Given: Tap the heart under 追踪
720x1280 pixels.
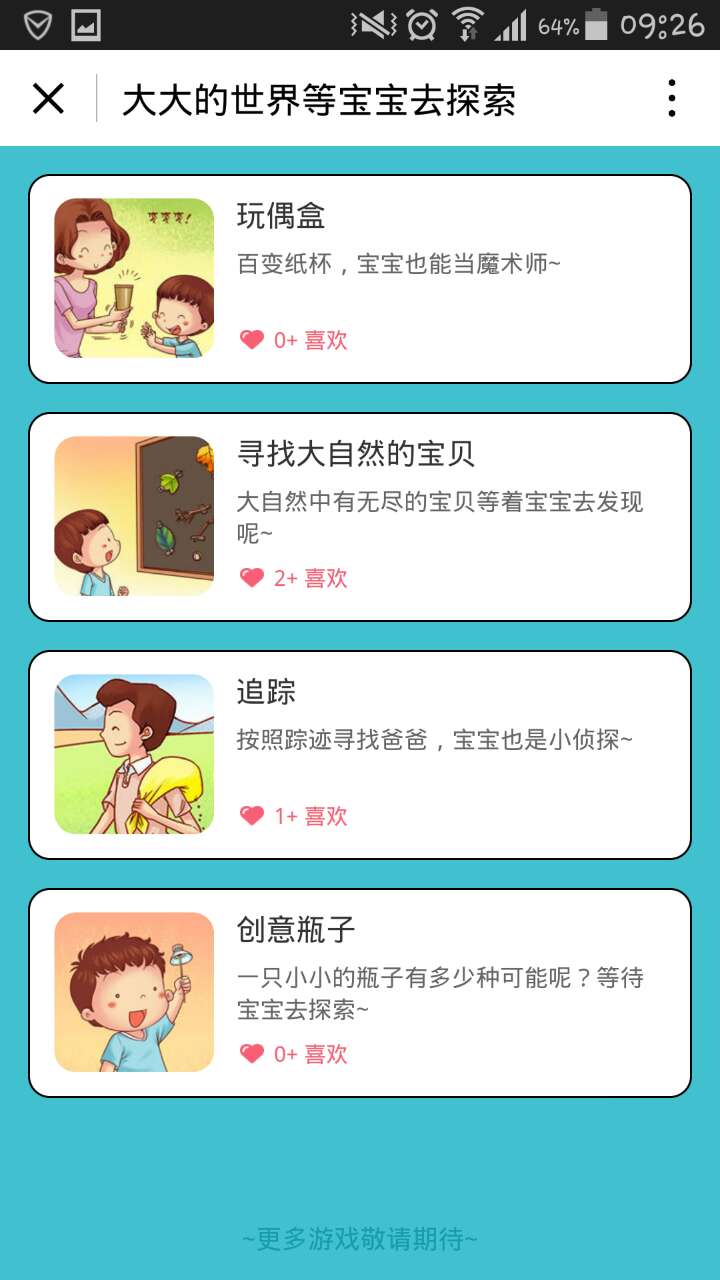Looking at the screenshot, I should click(x=252, y=816).
